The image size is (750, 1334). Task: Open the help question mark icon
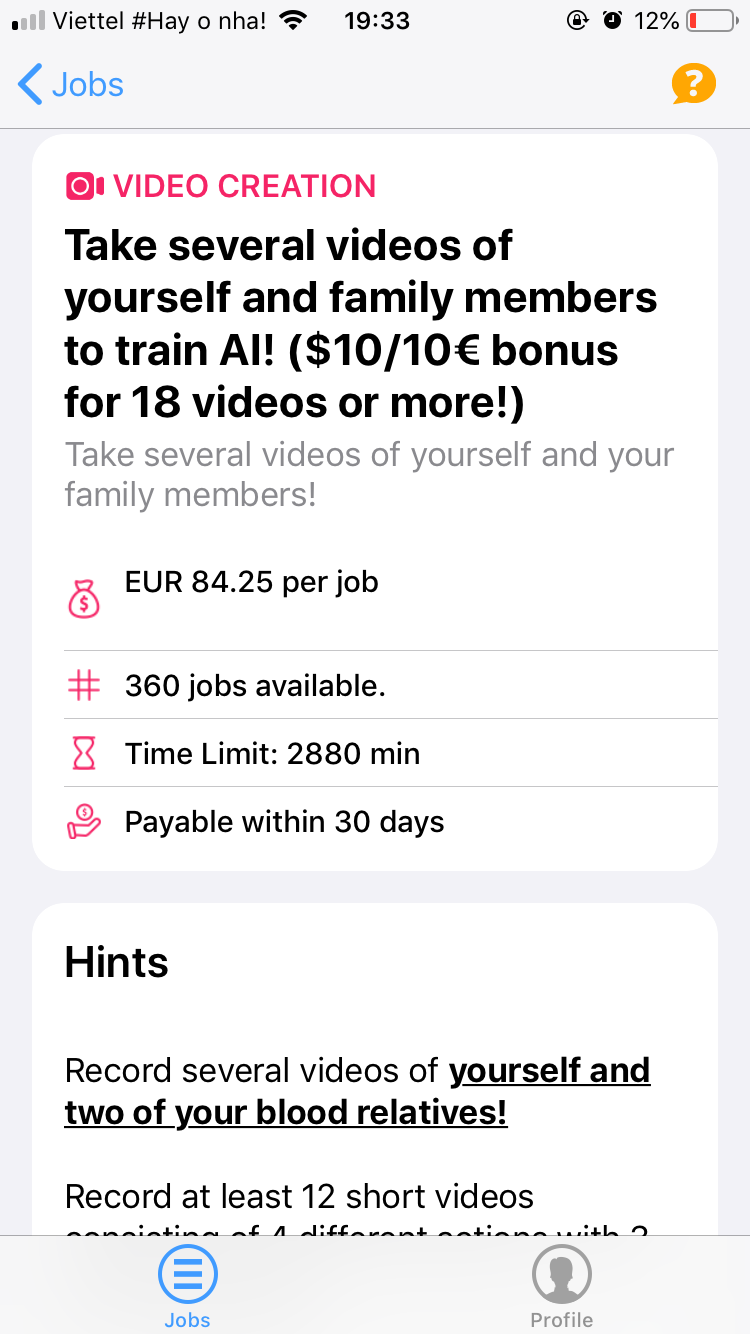[x=693, y=84]
